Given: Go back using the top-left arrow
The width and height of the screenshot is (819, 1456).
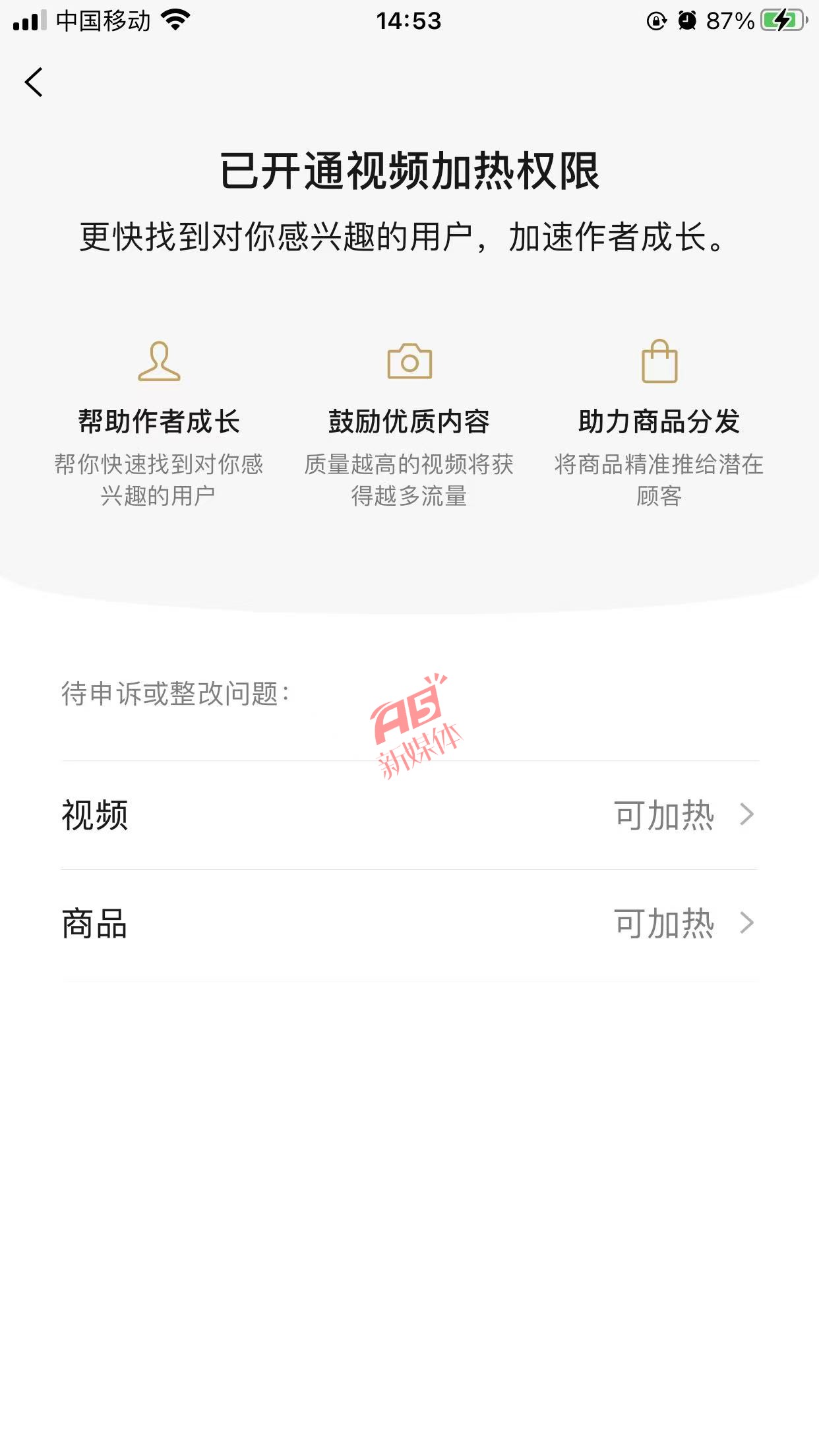Looking at the screenshot, I should 34,82.
